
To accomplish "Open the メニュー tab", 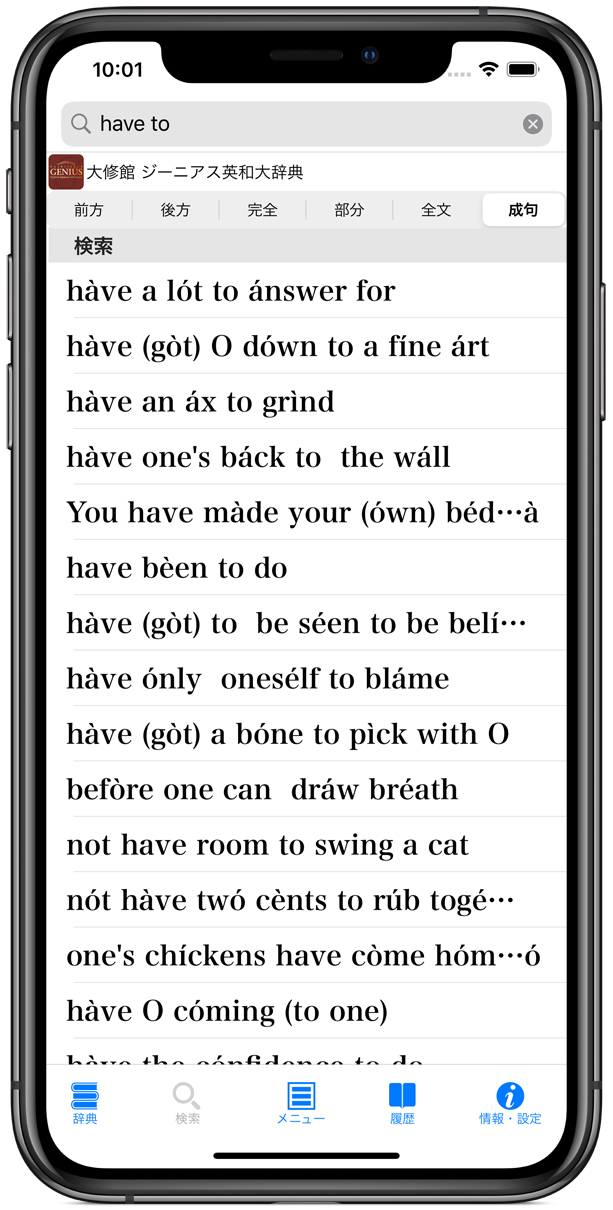I will pos(301,1103).
